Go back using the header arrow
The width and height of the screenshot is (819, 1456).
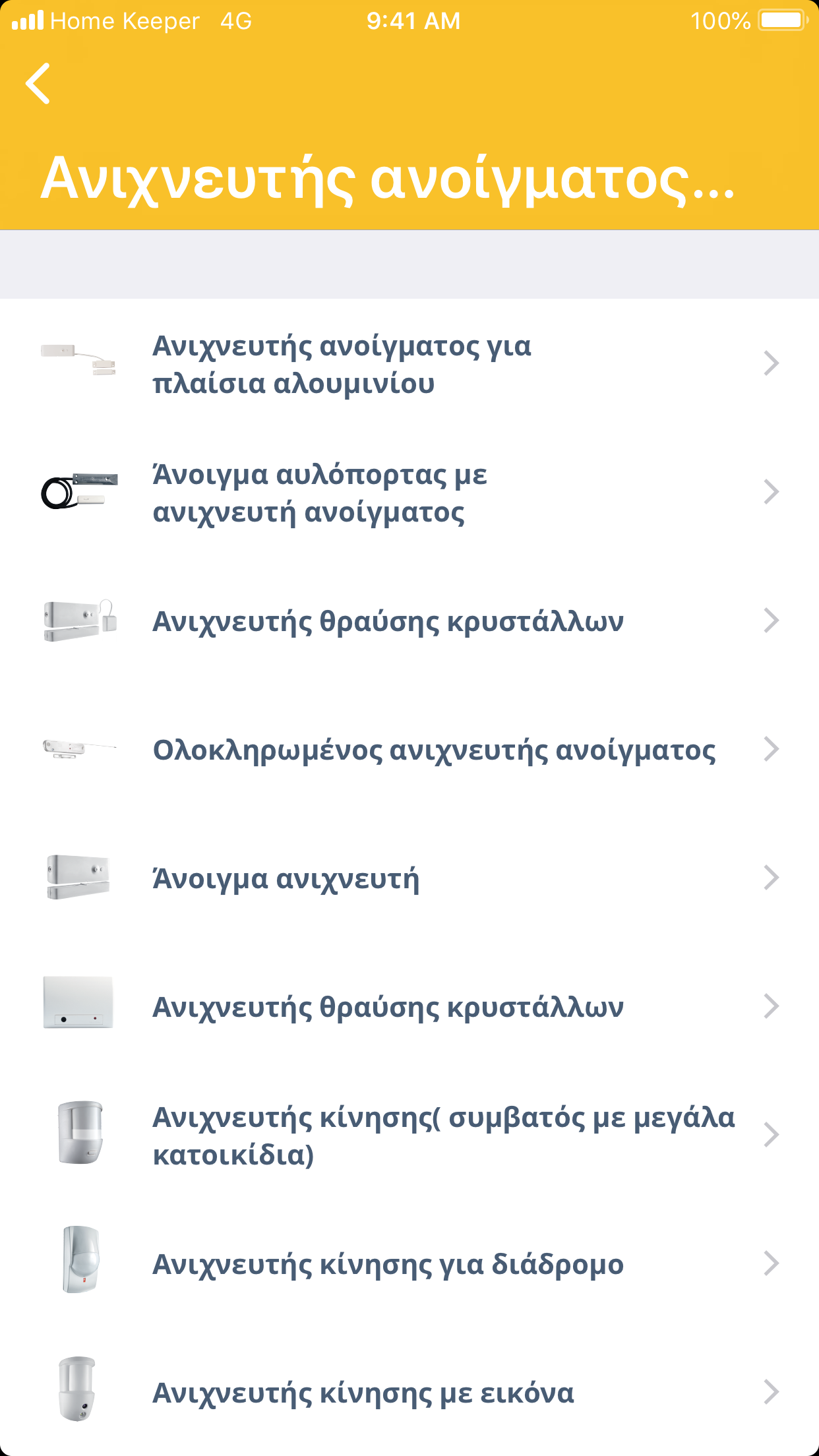tap(38, 84)
